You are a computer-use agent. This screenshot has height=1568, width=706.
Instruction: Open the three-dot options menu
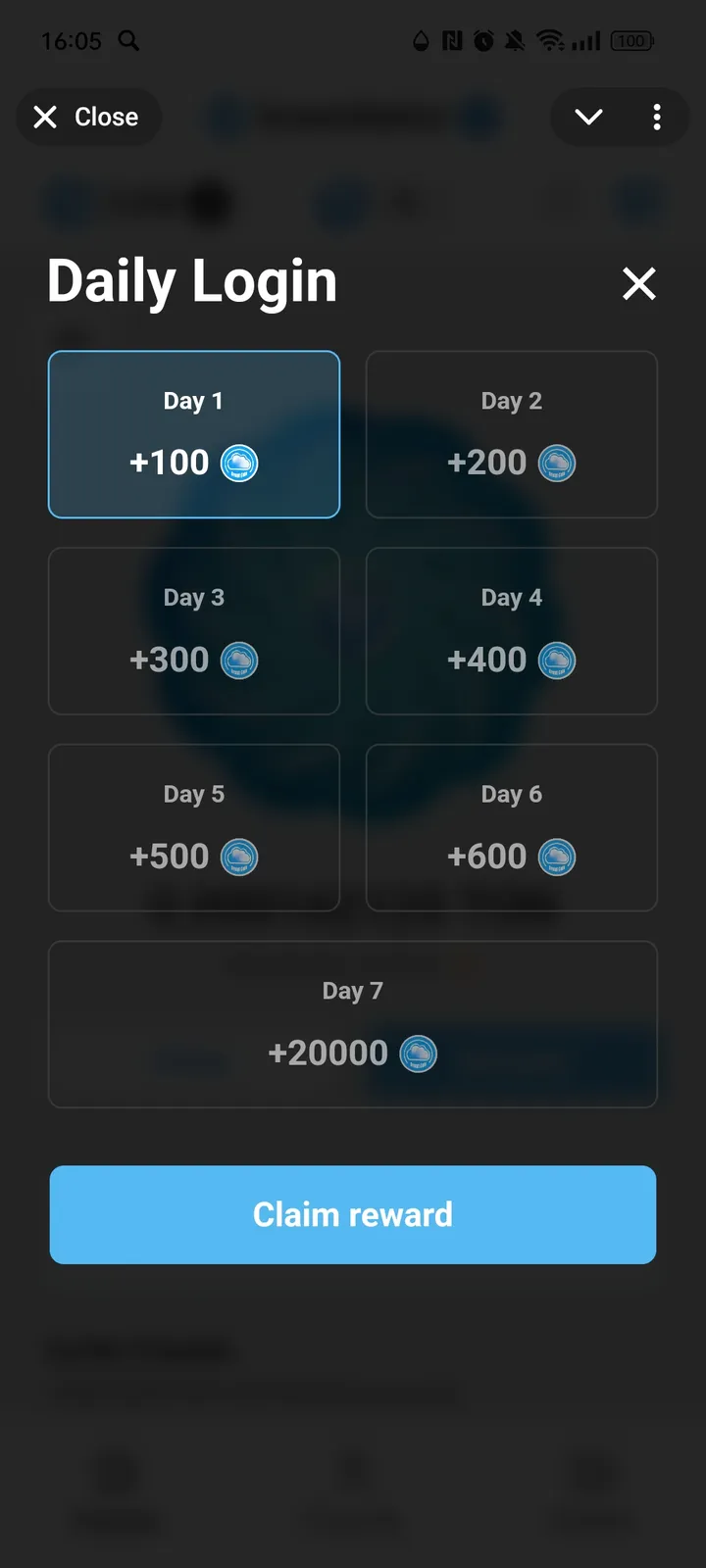click(x=657, y=117)
